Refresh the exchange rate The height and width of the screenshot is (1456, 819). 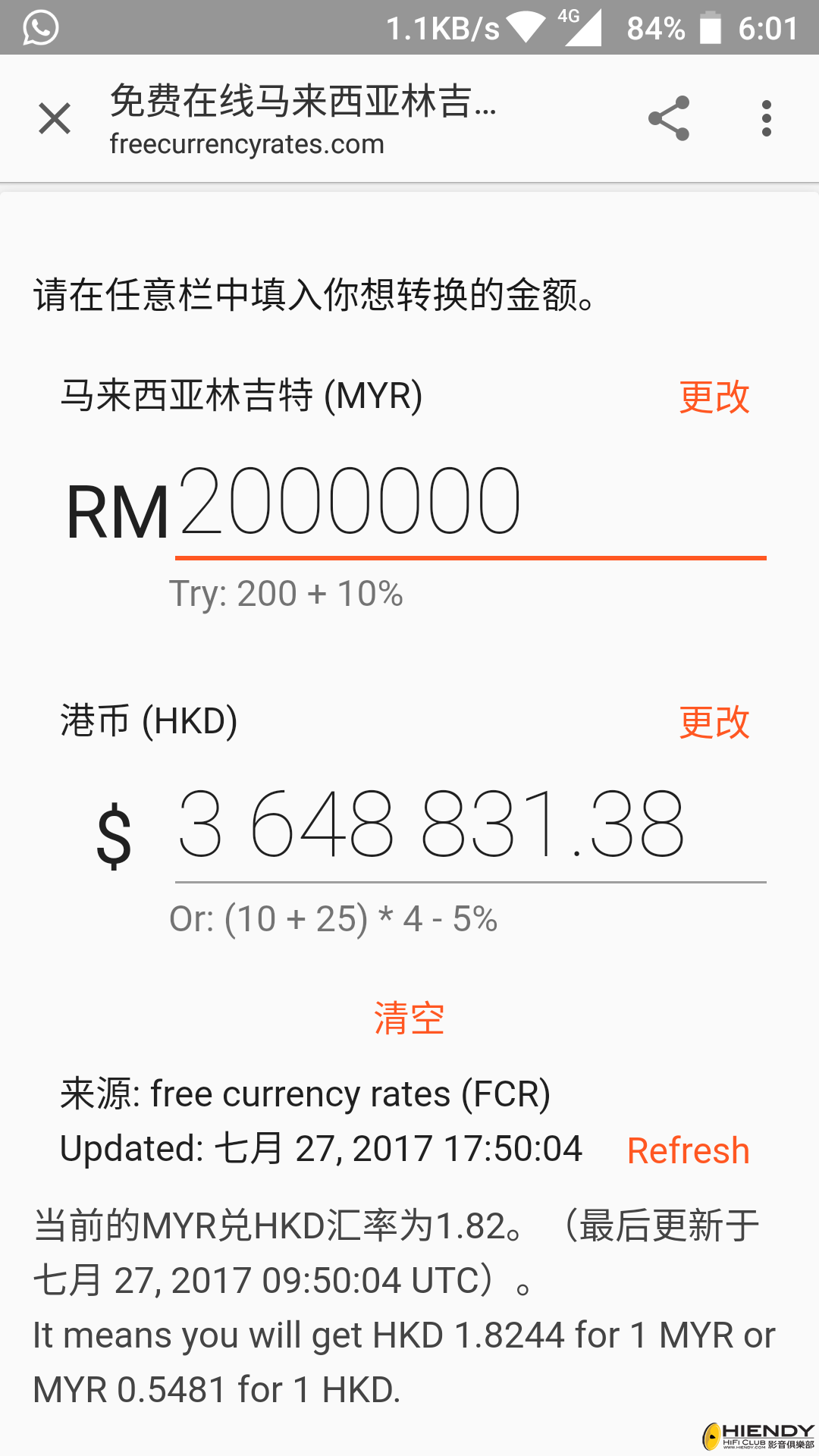(x=688, y=1150)
